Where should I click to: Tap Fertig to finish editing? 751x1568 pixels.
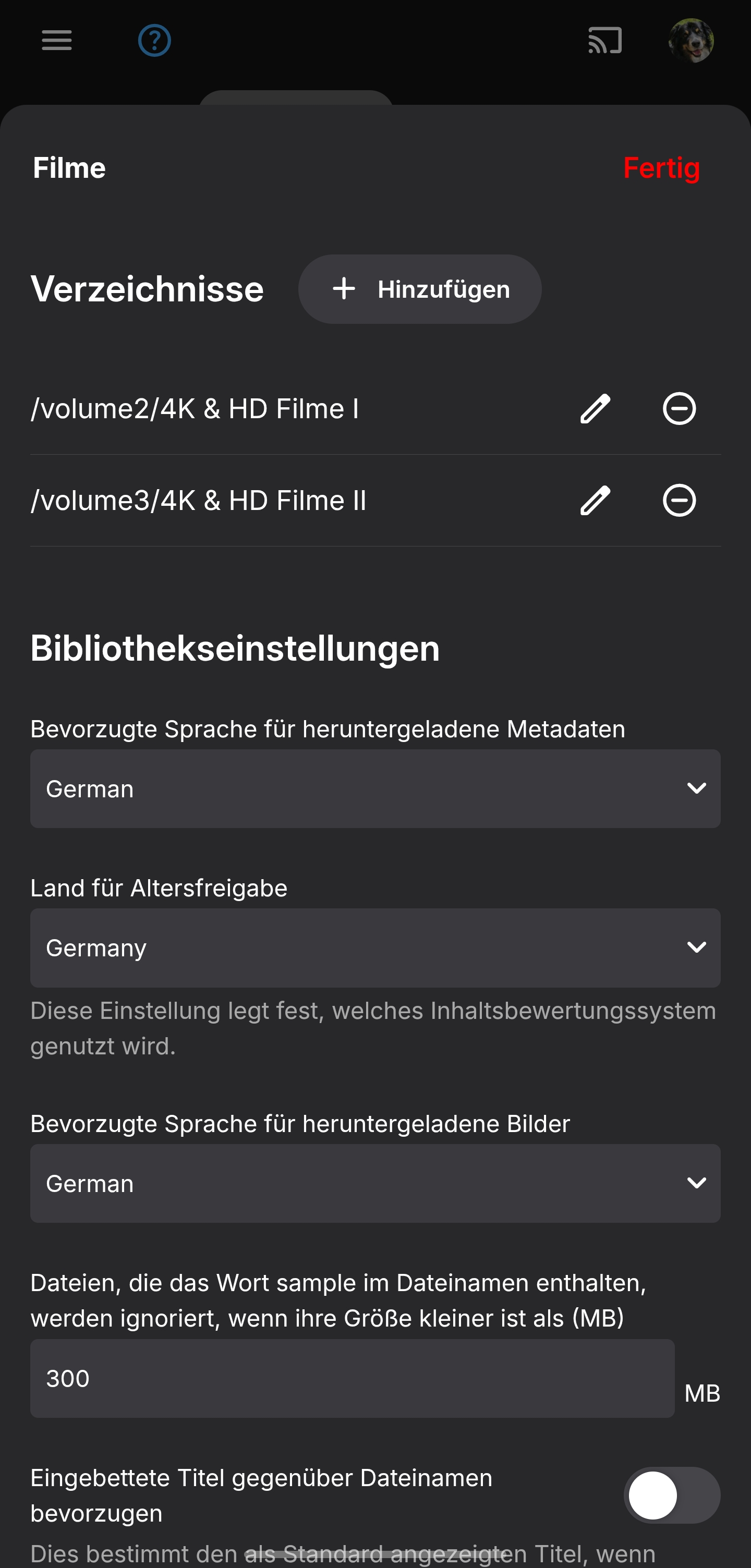pos(661,168)
